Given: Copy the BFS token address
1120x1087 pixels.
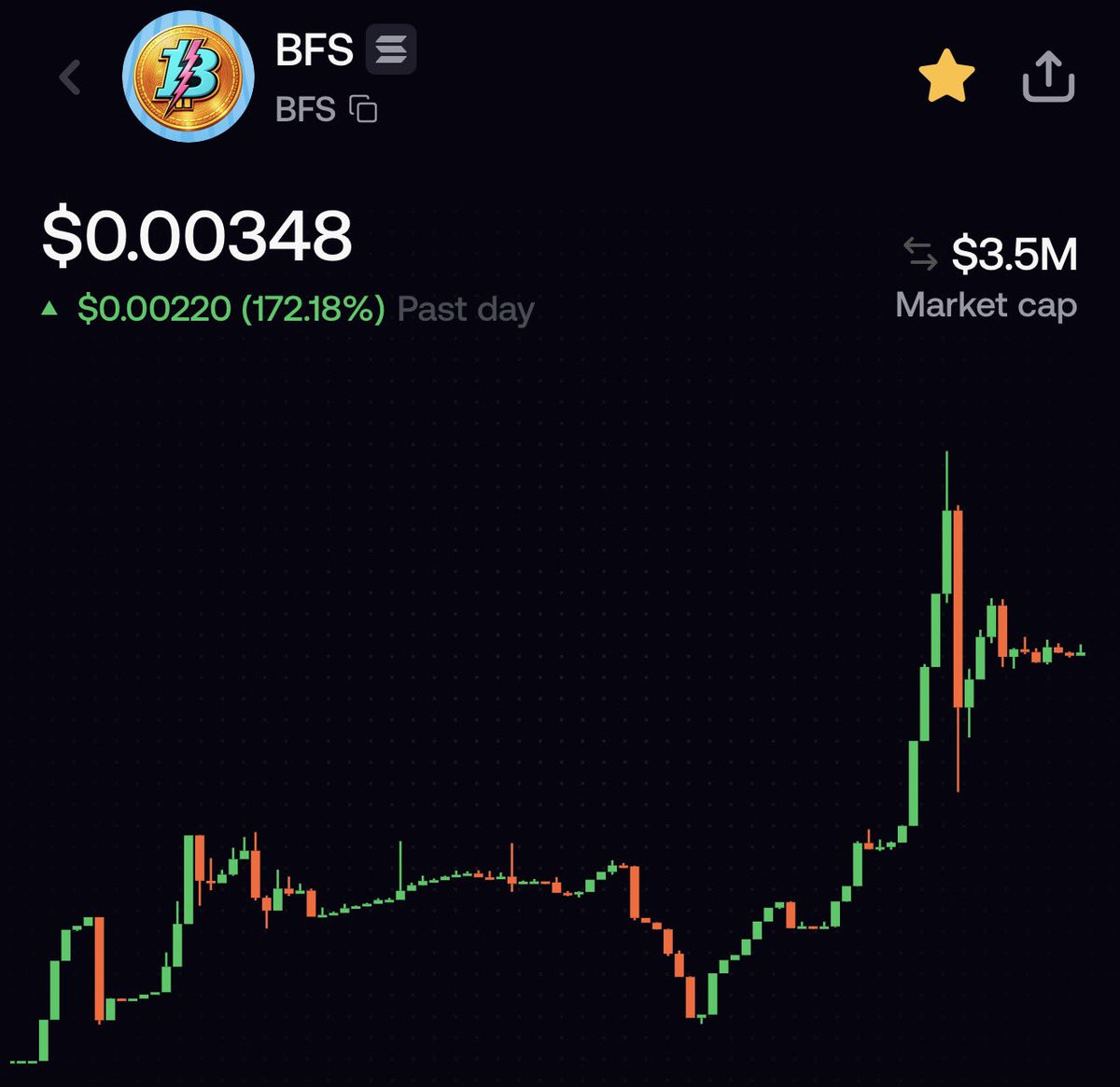Looking at the screenshot, I should [363, 109].
